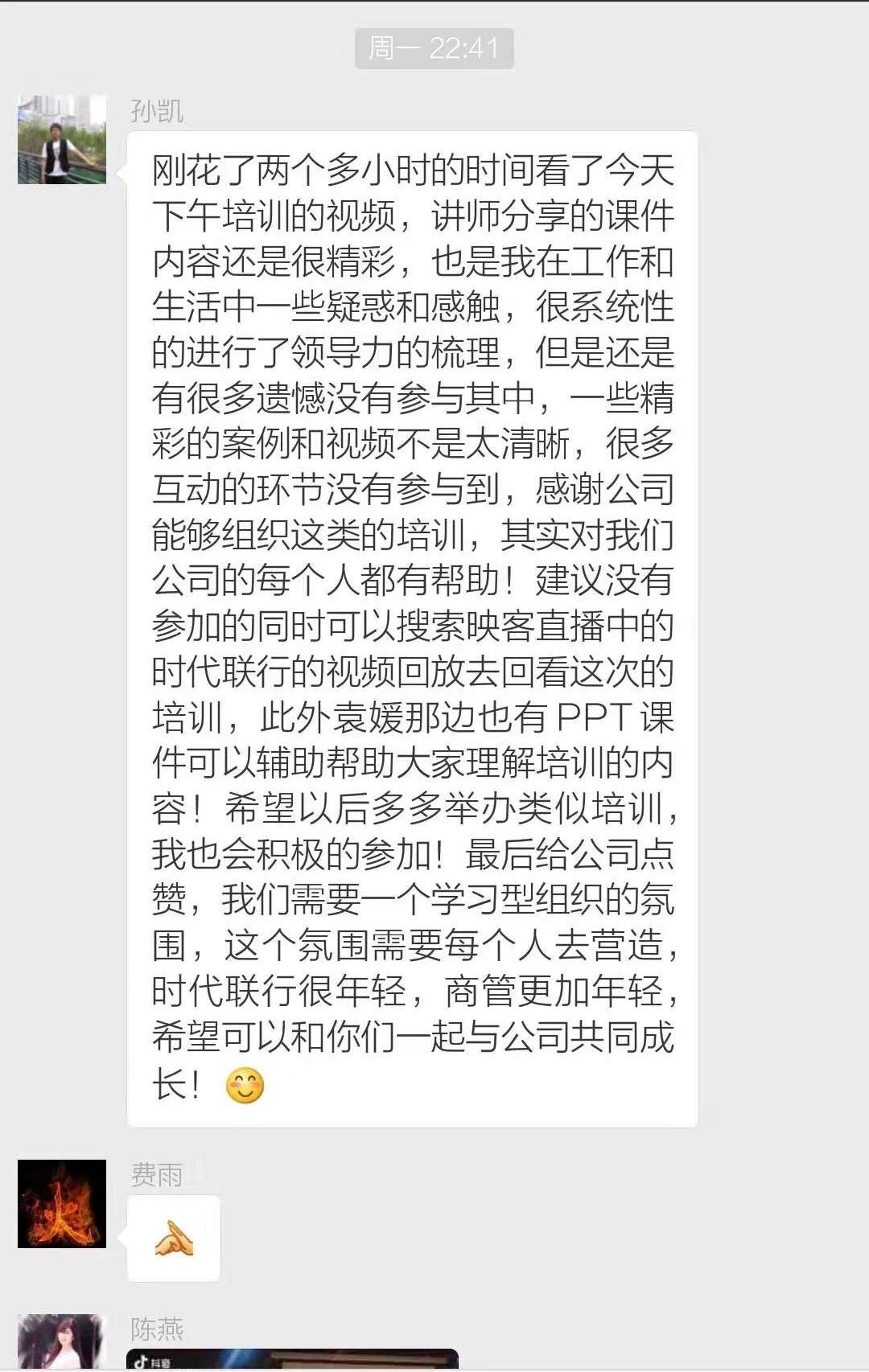Open the Douyin video shared by 陈燕
869x1372 pixels.
point(292,1359)
